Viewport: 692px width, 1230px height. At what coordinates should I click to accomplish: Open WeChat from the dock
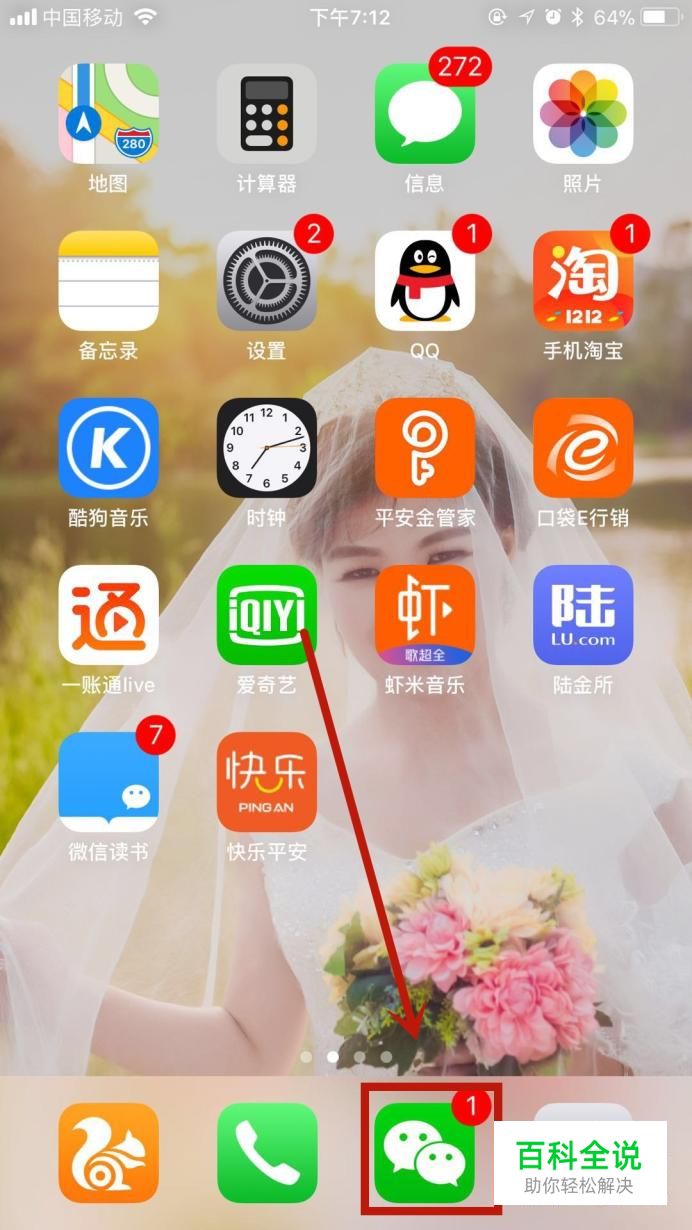point(425,1153)
